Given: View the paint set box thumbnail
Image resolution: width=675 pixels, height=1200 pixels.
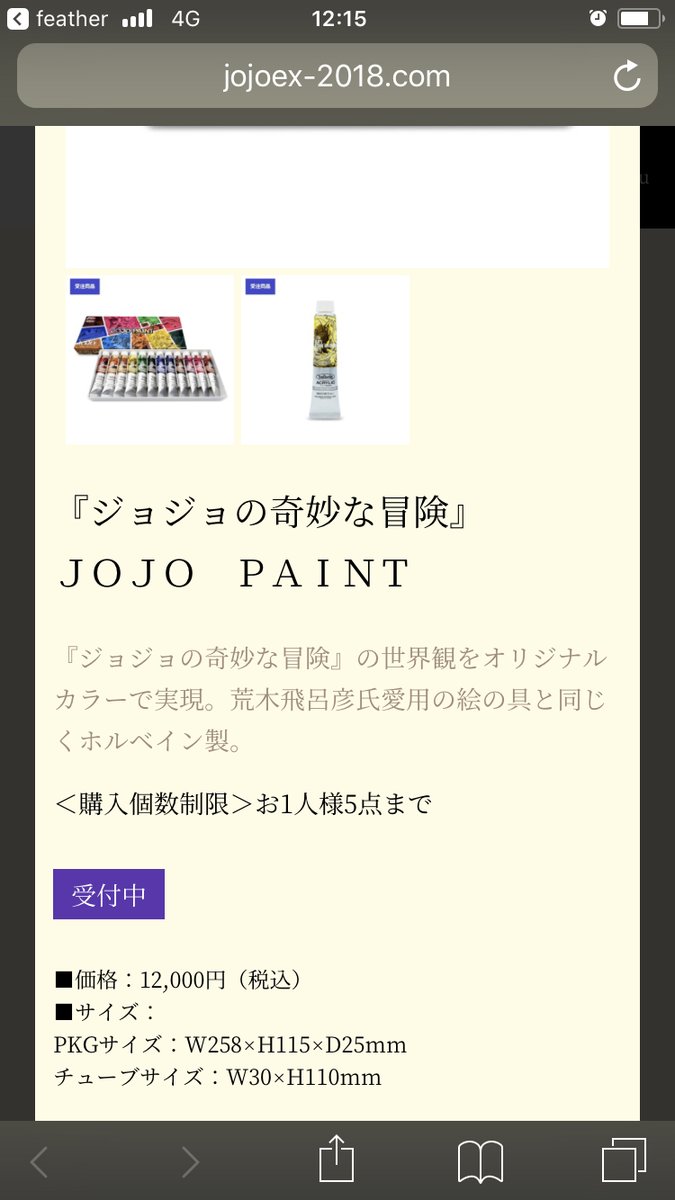Looking at the screenshot, I should click(x=150, y=360).
